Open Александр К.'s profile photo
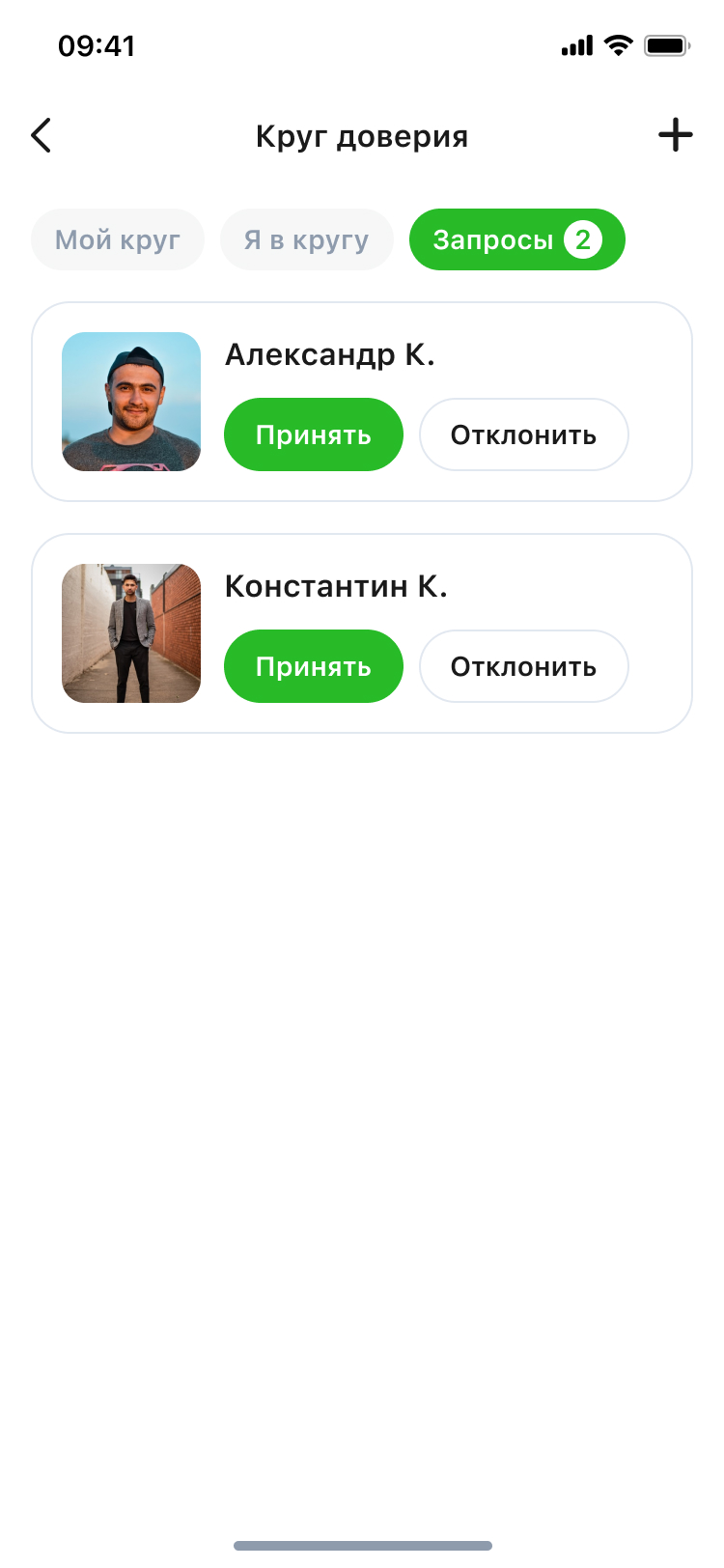 pyautogui.click(x=131, y=402)
